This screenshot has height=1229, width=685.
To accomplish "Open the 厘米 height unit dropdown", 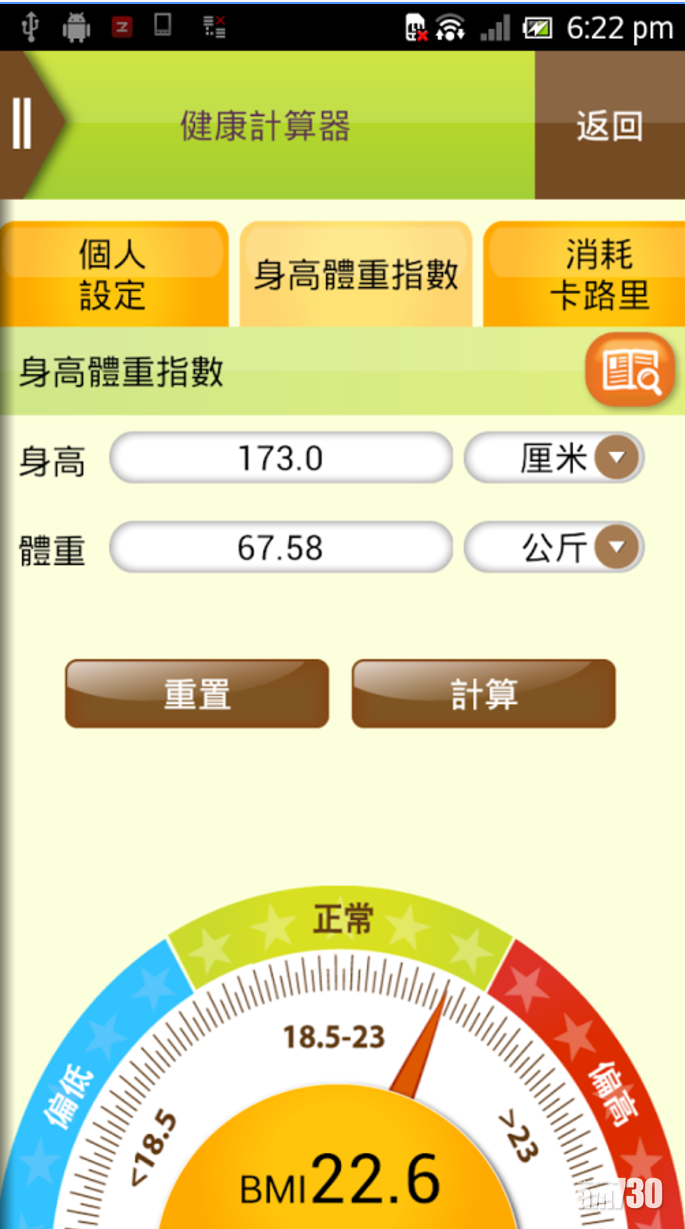I will [x=556, y=459].
